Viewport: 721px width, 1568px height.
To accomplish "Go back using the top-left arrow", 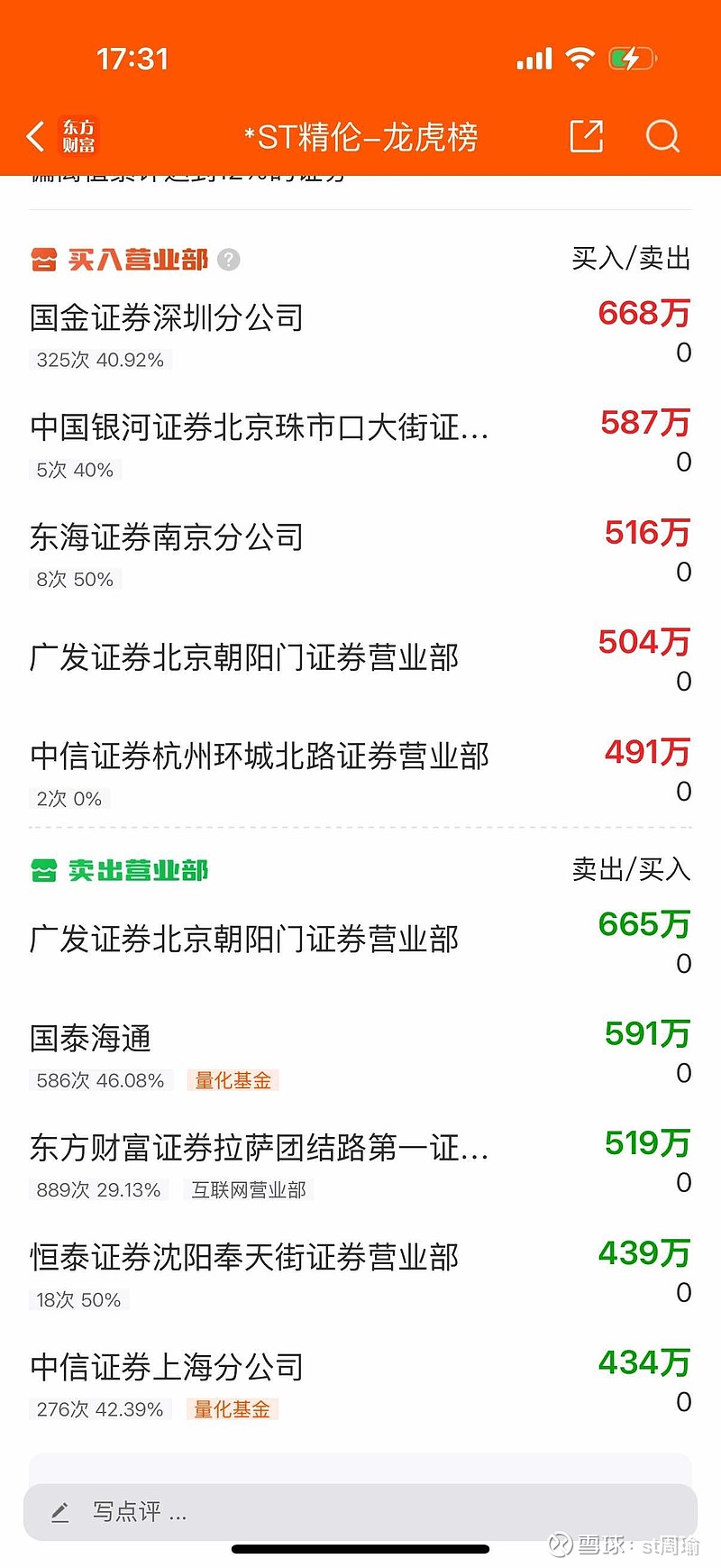I will tap(36, 137).
